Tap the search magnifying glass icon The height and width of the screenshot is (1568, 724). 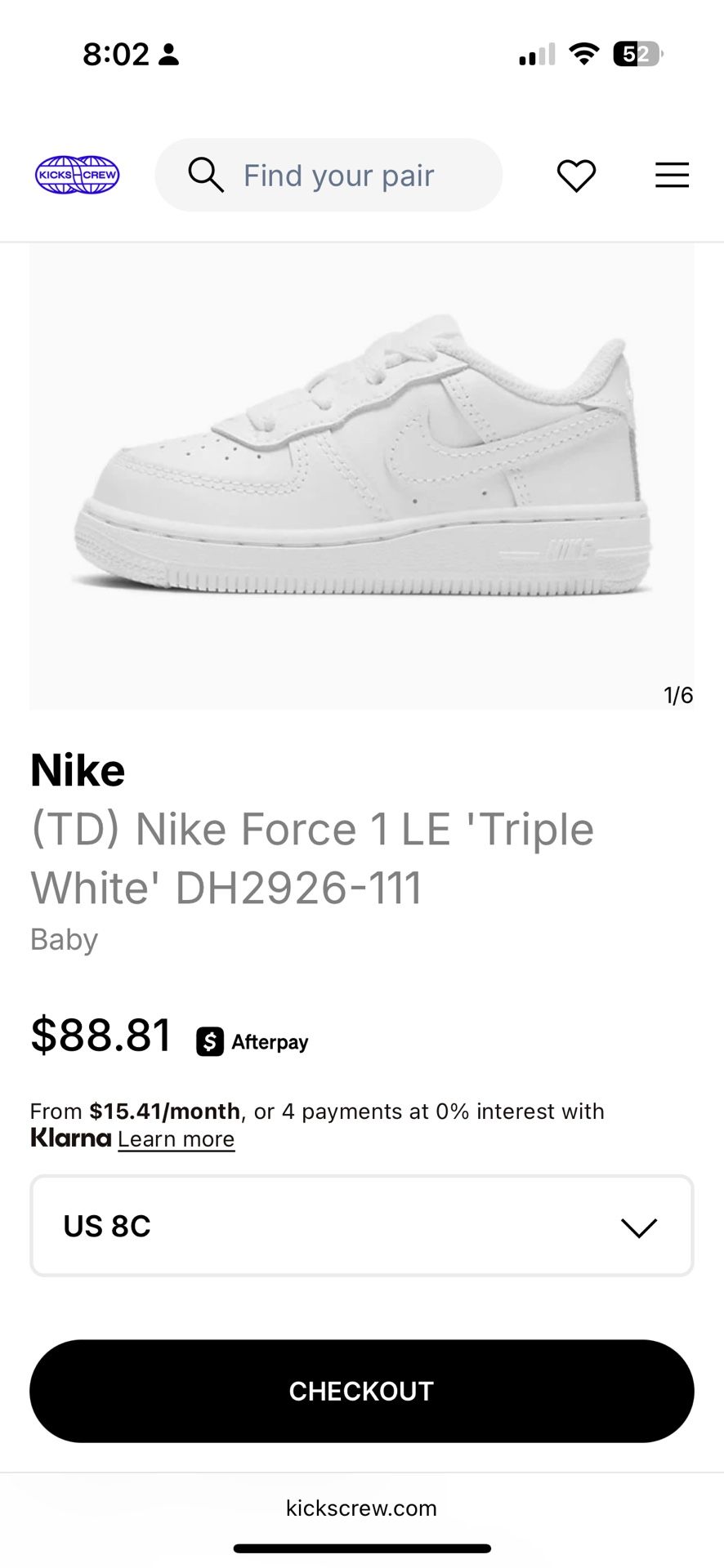[x=206, y=175]
